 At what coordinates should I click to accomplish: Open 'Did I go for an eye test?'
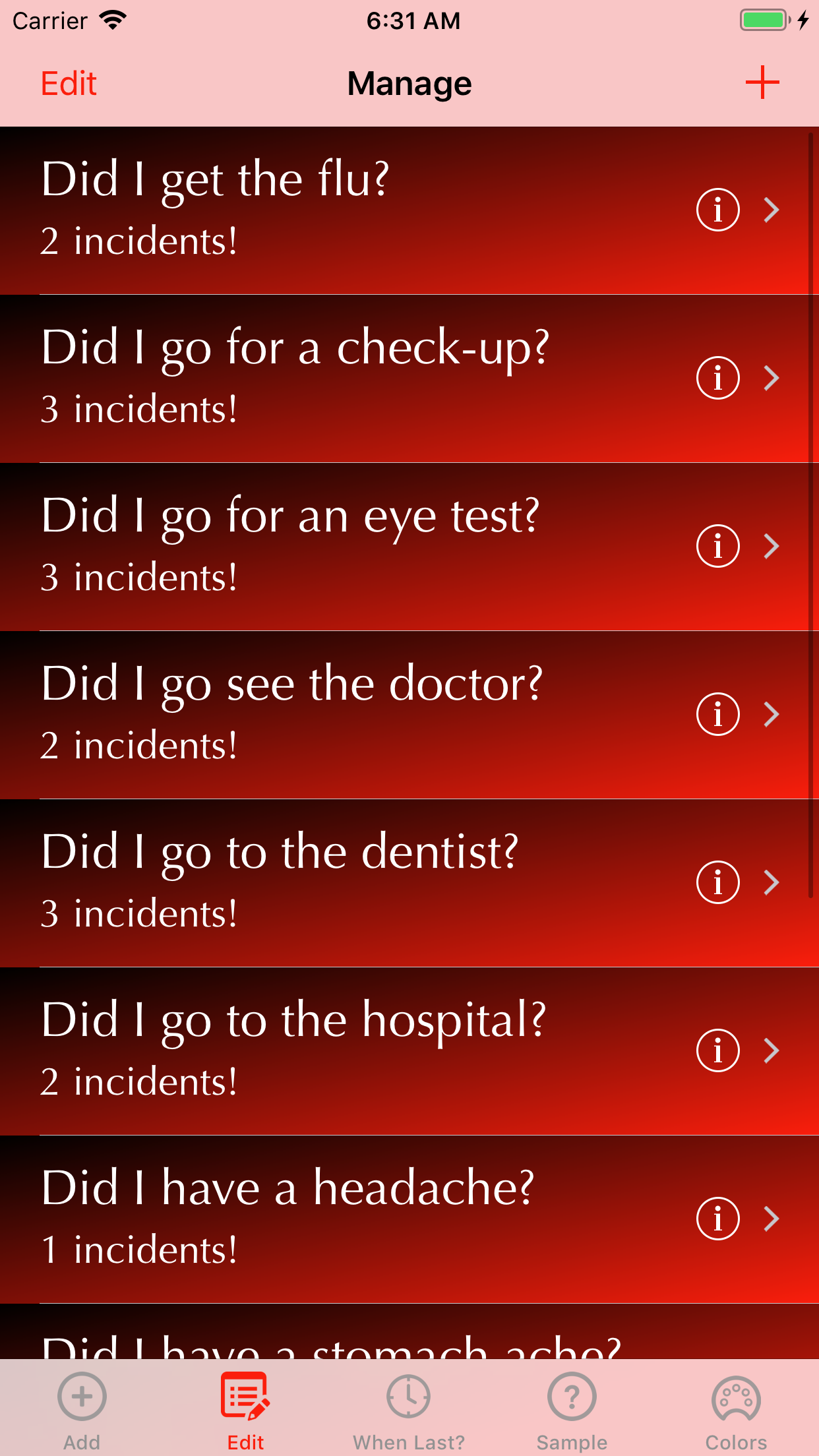(330, 546)
